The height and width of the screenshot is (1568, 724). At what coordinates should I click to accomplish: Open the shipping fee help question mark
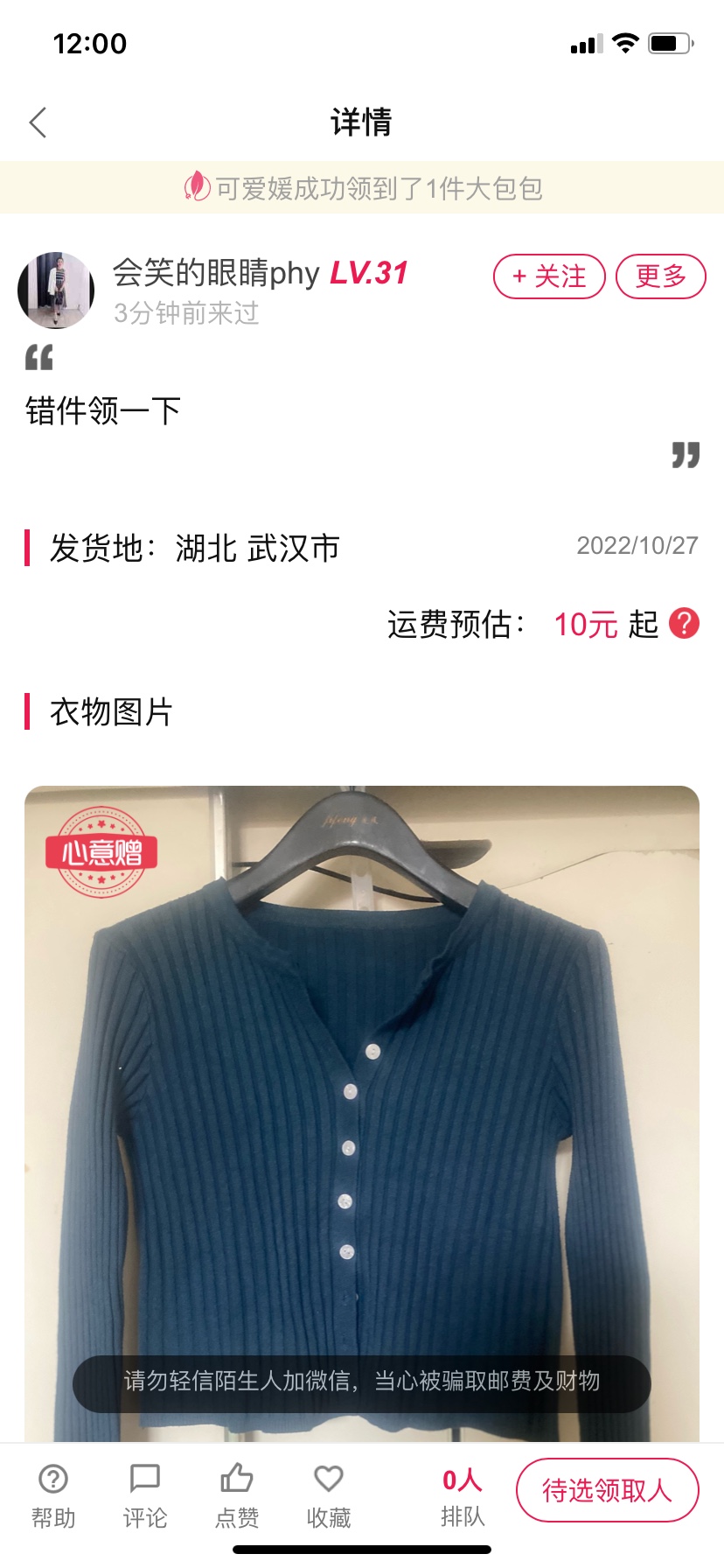pos(684,623)
